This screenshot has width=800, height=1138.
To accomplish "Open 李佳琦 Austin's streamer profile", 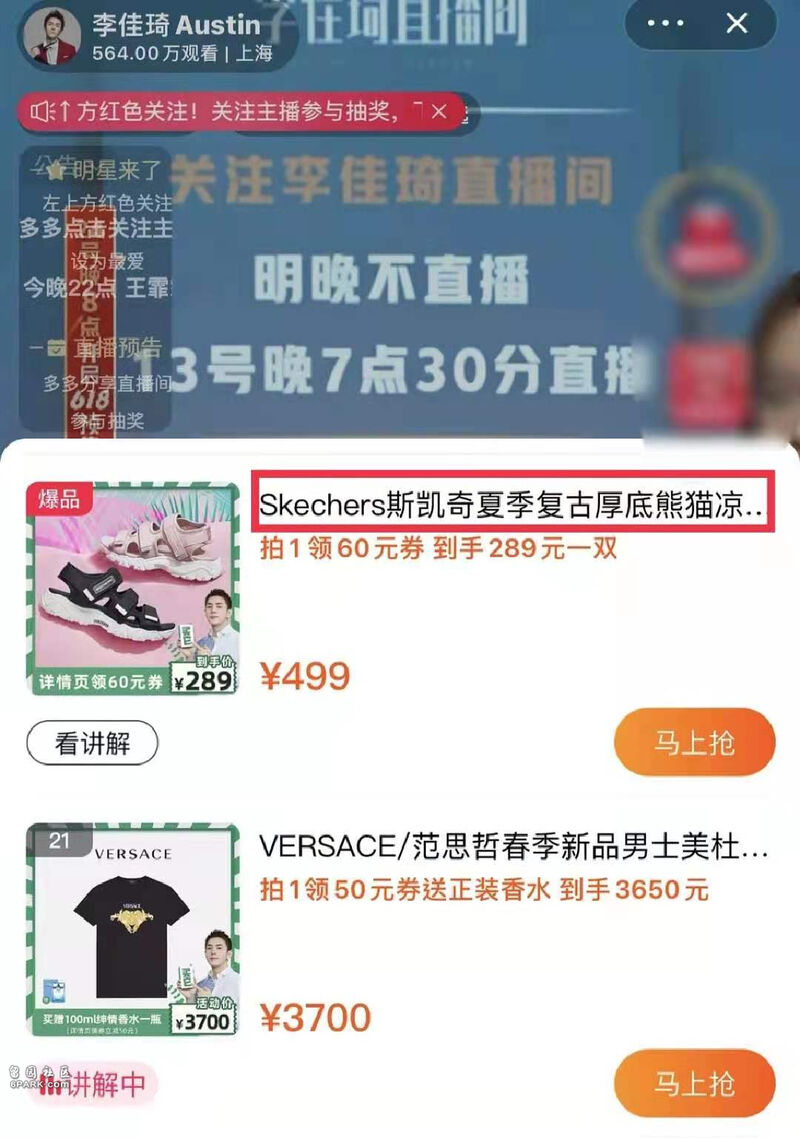I will (150, 35).
